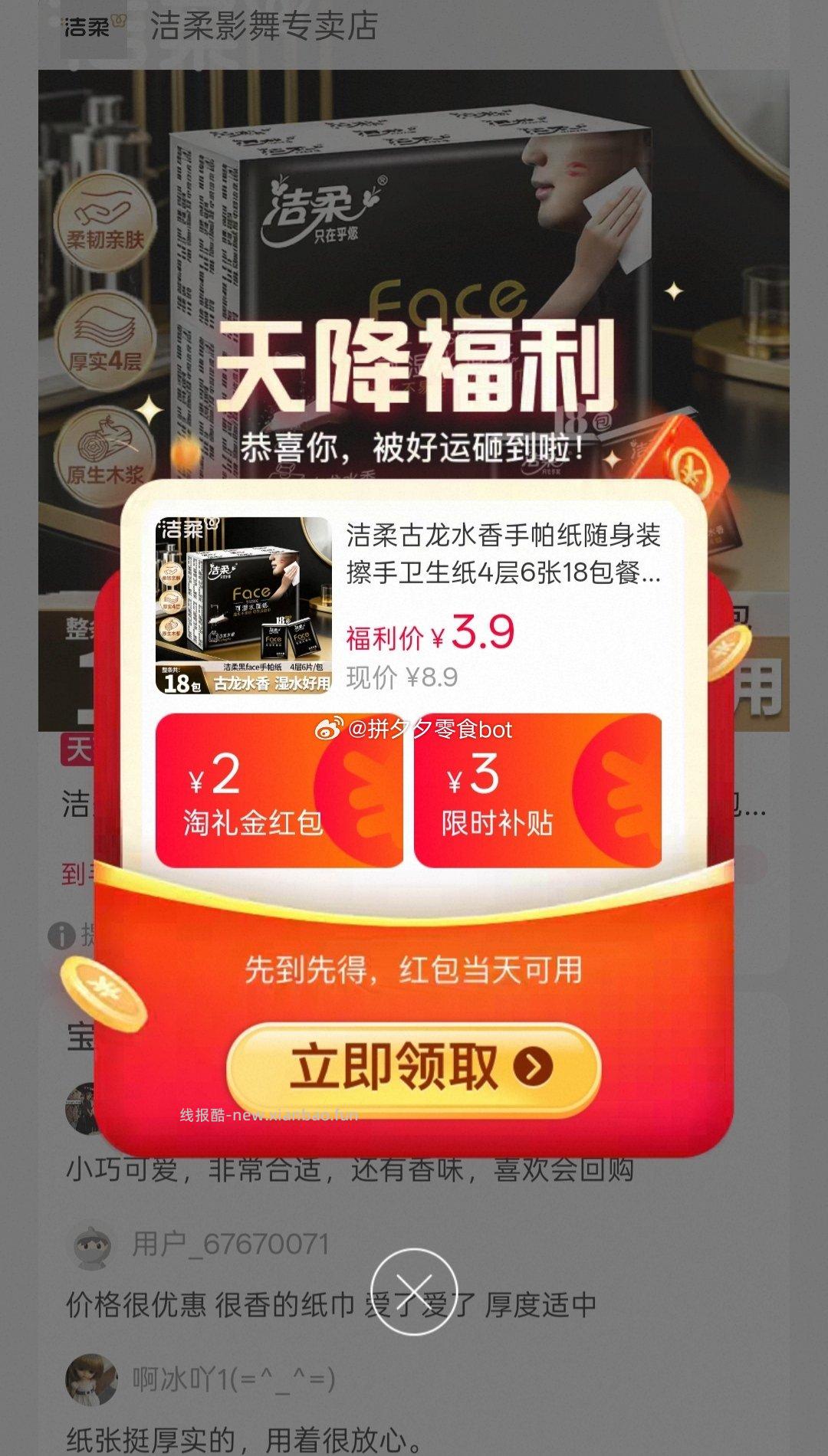Select the 厚实4层 feature badge icon
This screenshot has height=1456, width=828.
click(x=106, y=343)
